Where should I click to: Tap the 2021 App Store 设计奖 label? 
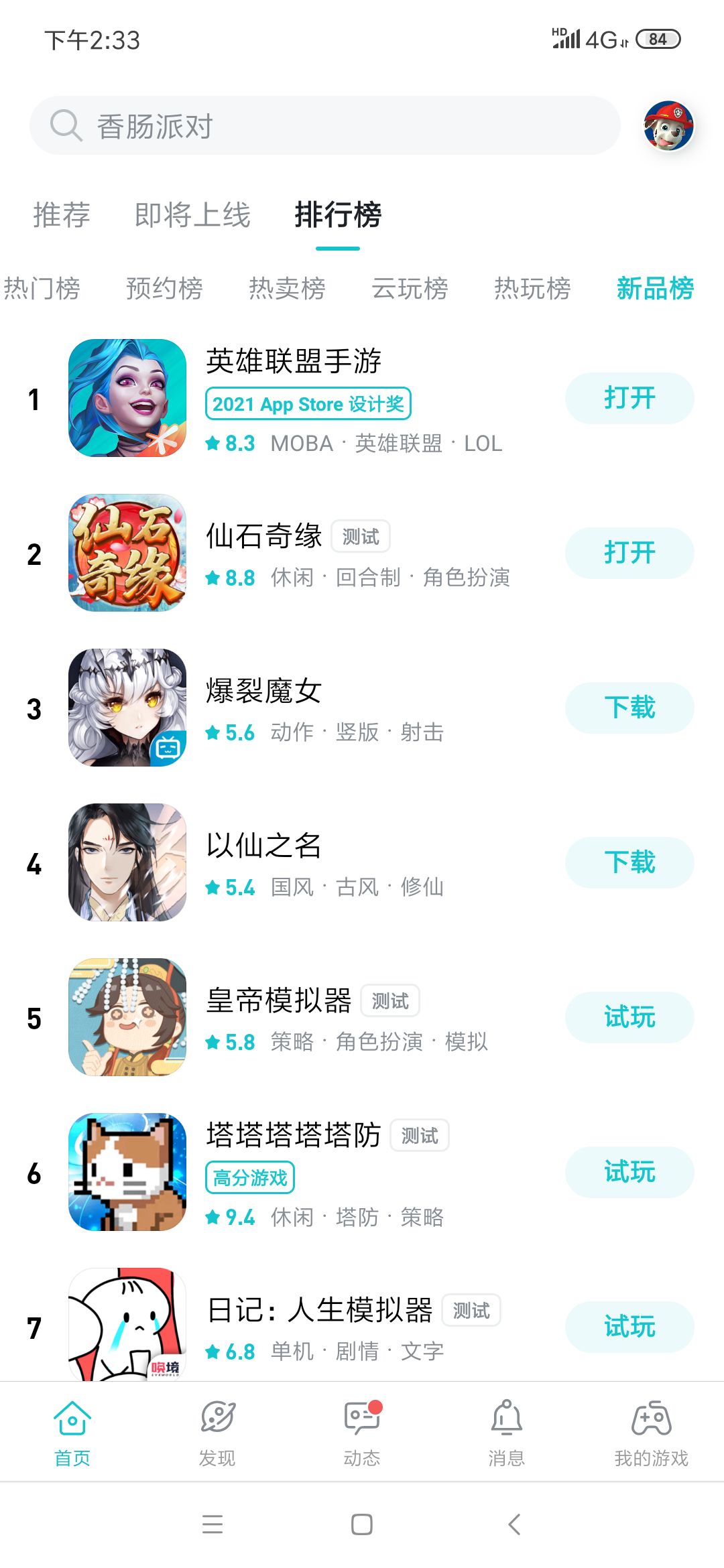(x=308, y=403)
